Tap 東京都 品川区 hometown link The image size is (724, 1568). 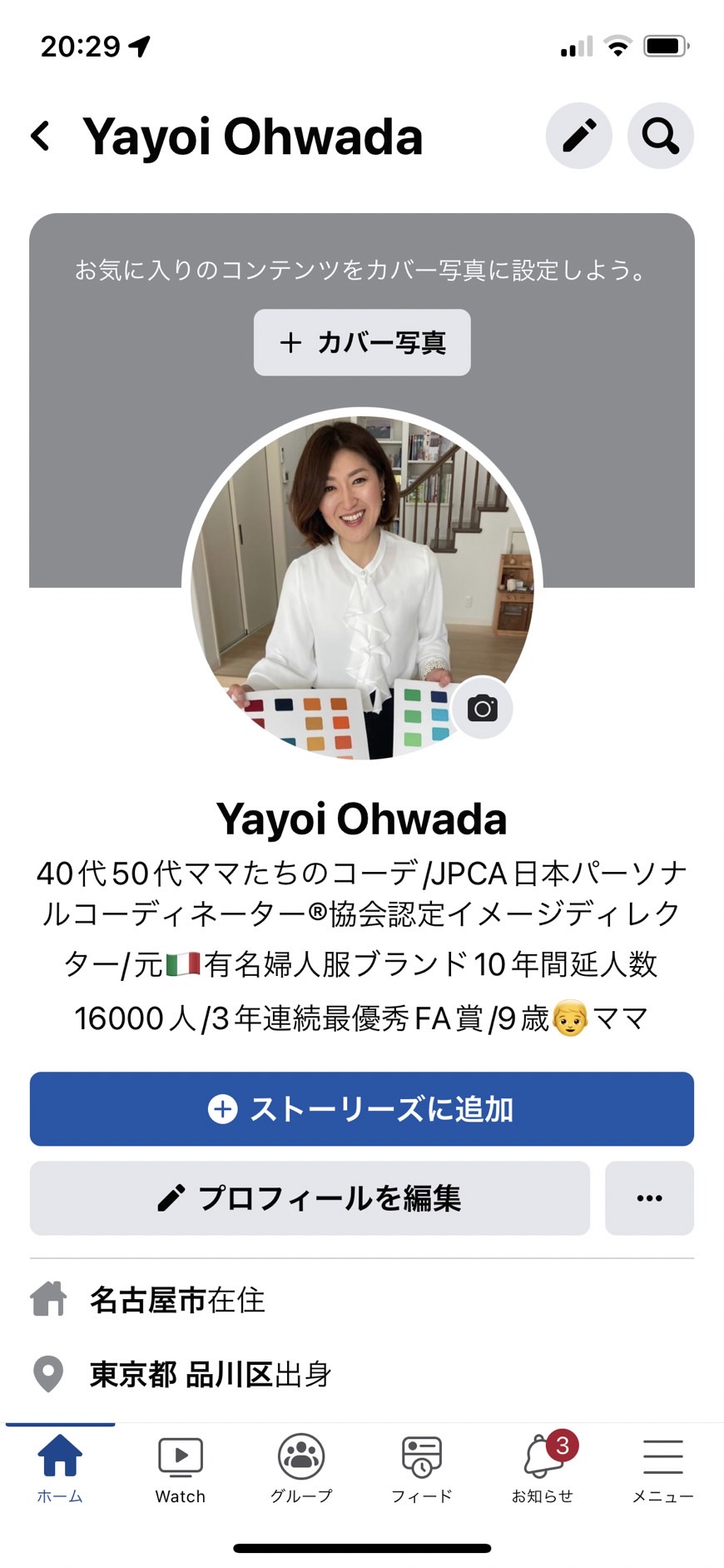point(181,1374)
